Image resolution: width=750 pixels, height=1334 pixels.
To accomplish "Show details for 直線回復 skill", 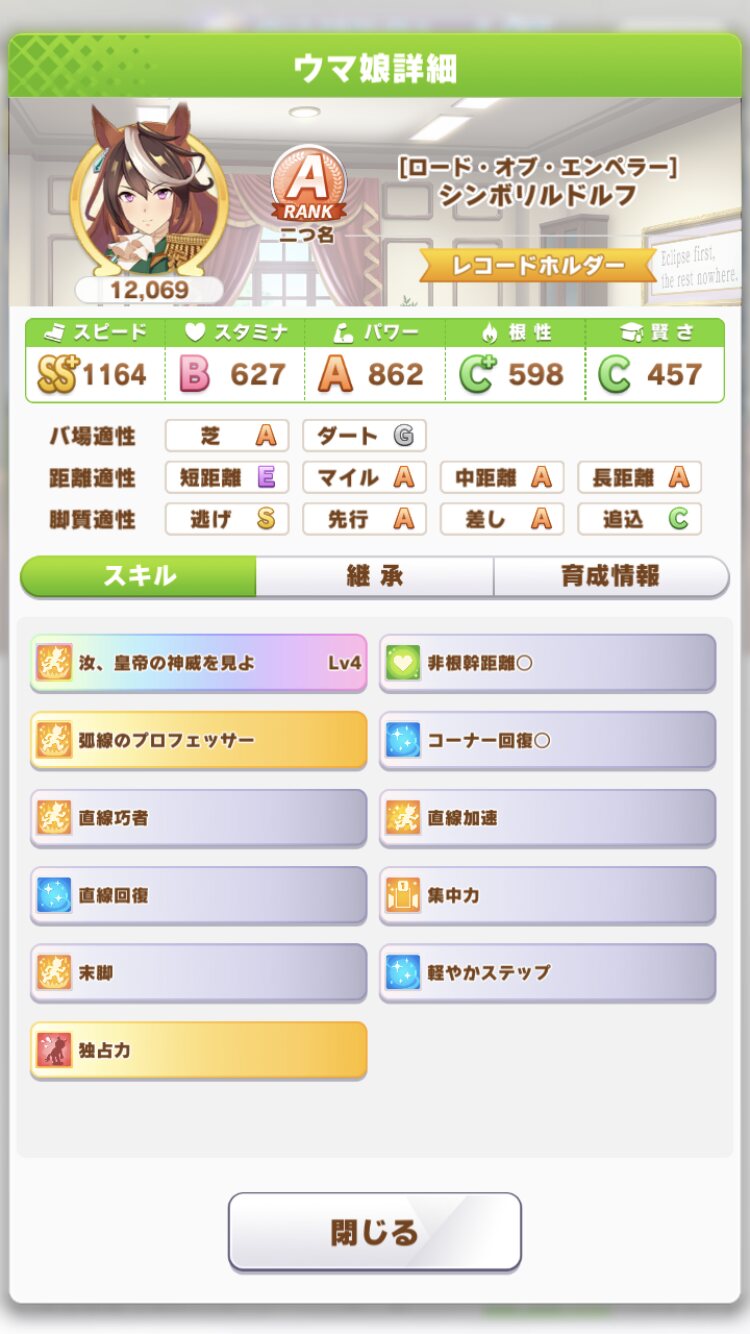I will (x=198, y=895).
